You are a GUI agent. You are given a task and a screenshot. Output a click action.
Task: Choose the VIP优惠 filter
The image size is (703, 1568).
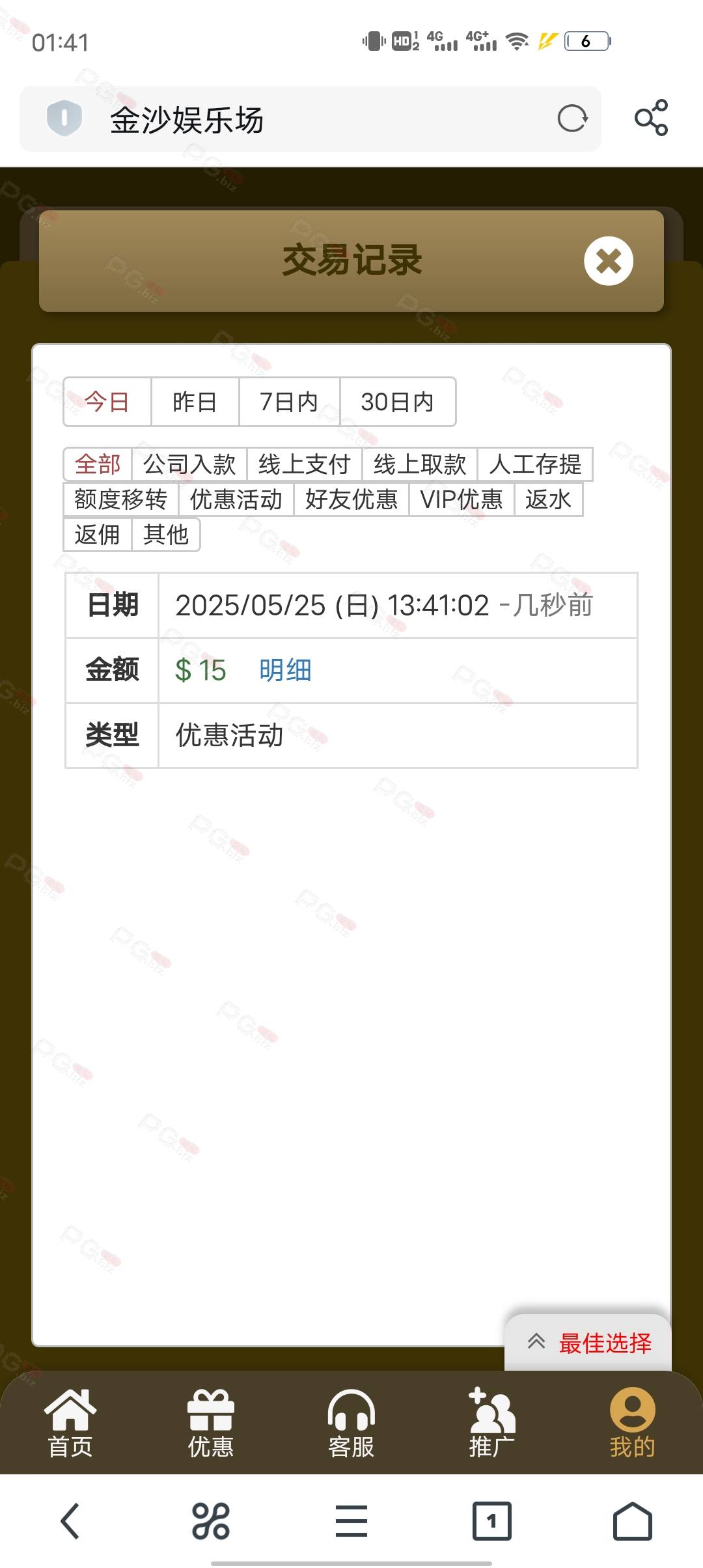pos(462,499)
